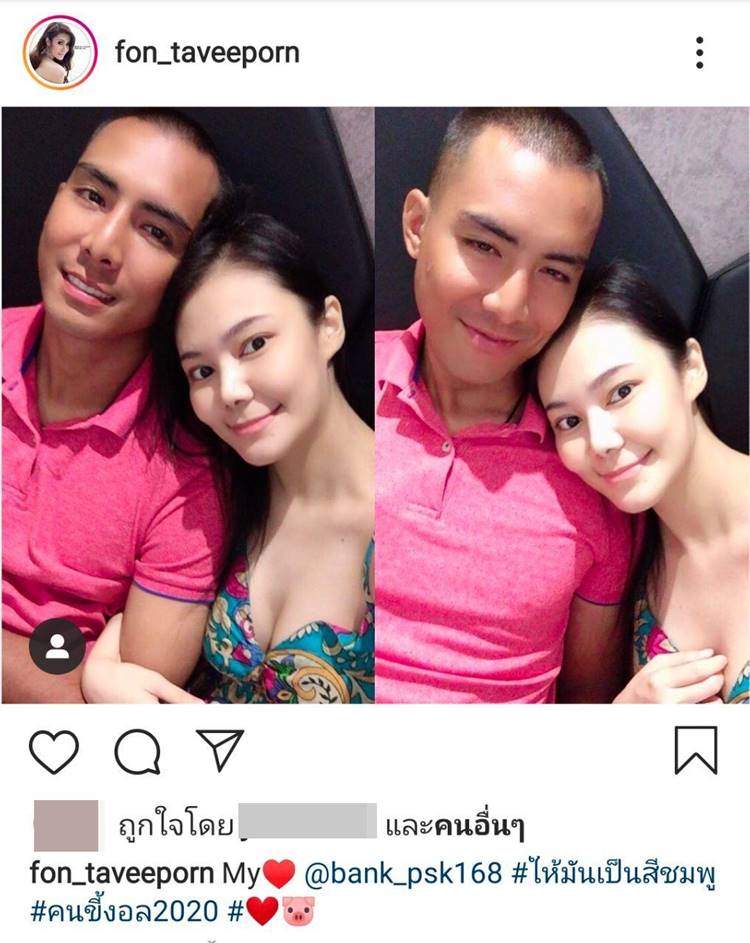Image resolution: width=750 pixels, height=943 pixels.
Task: Open the post's three-dot overflow menu
Action: 700,53
